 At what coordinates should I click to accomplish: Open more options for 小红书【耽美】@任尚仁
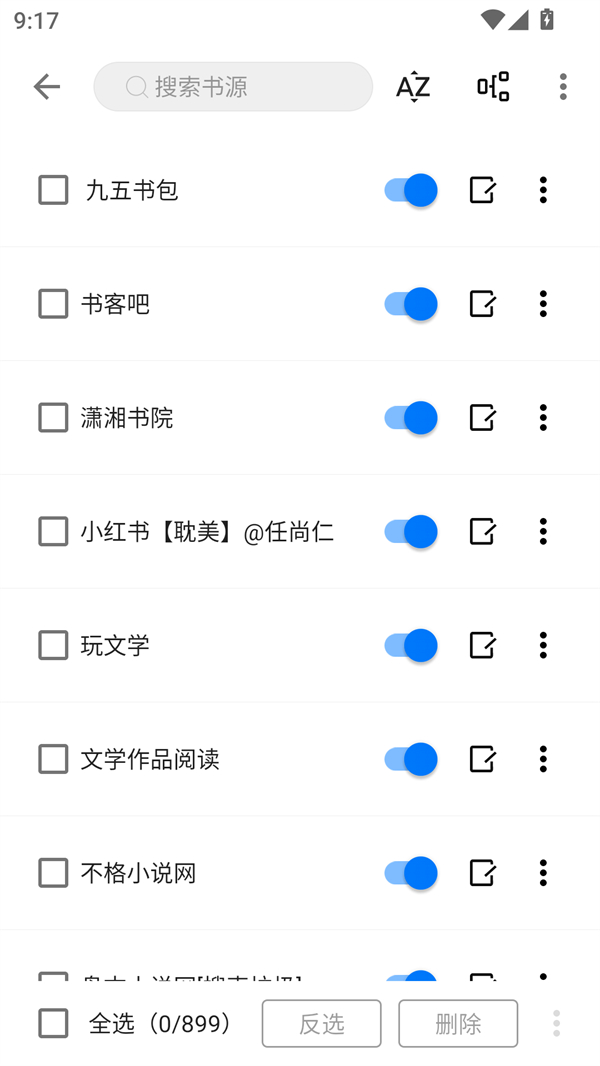click(543, 531)
